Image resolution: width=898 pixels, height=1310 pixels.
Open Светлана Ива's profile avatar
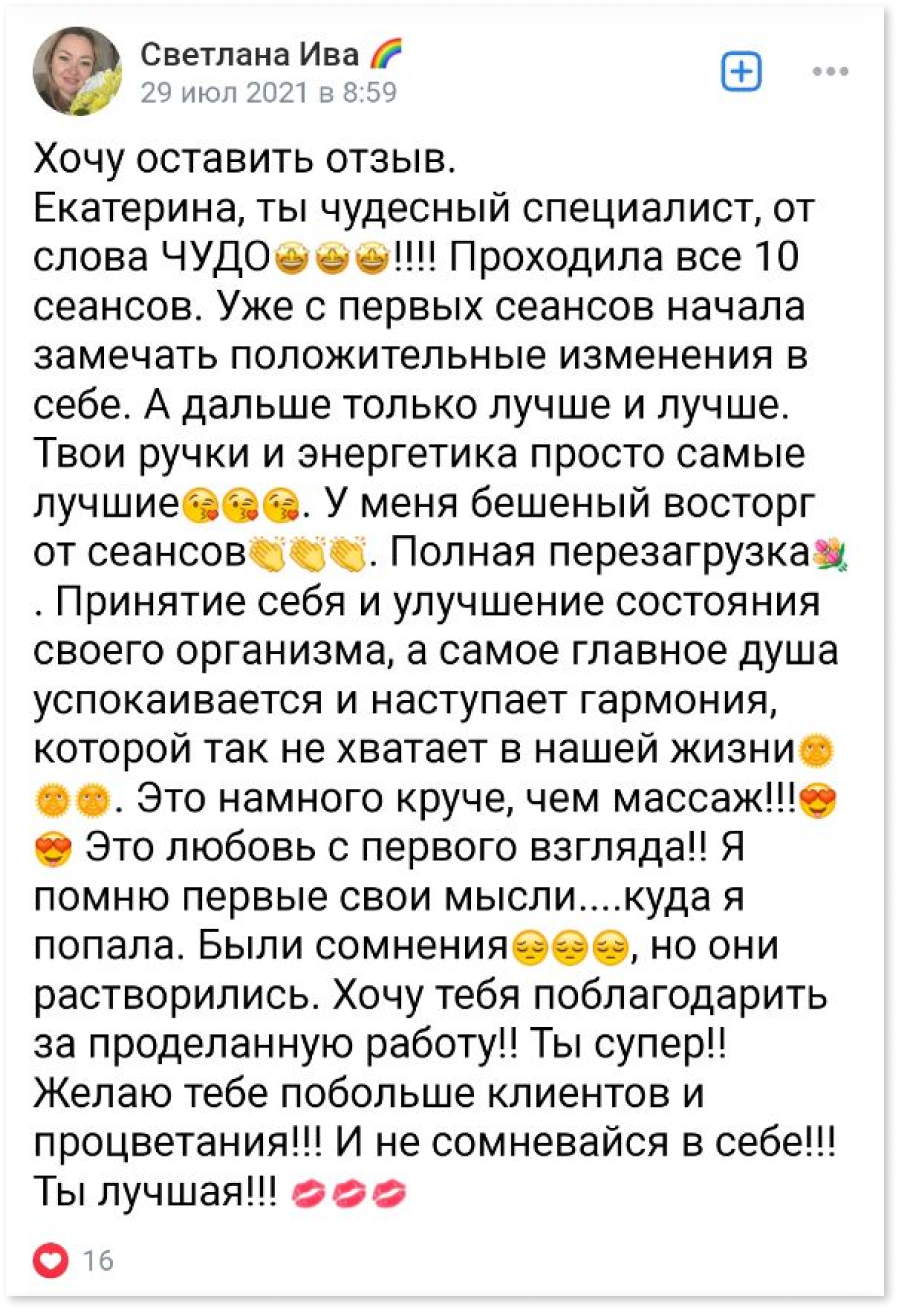pos(77,72)
